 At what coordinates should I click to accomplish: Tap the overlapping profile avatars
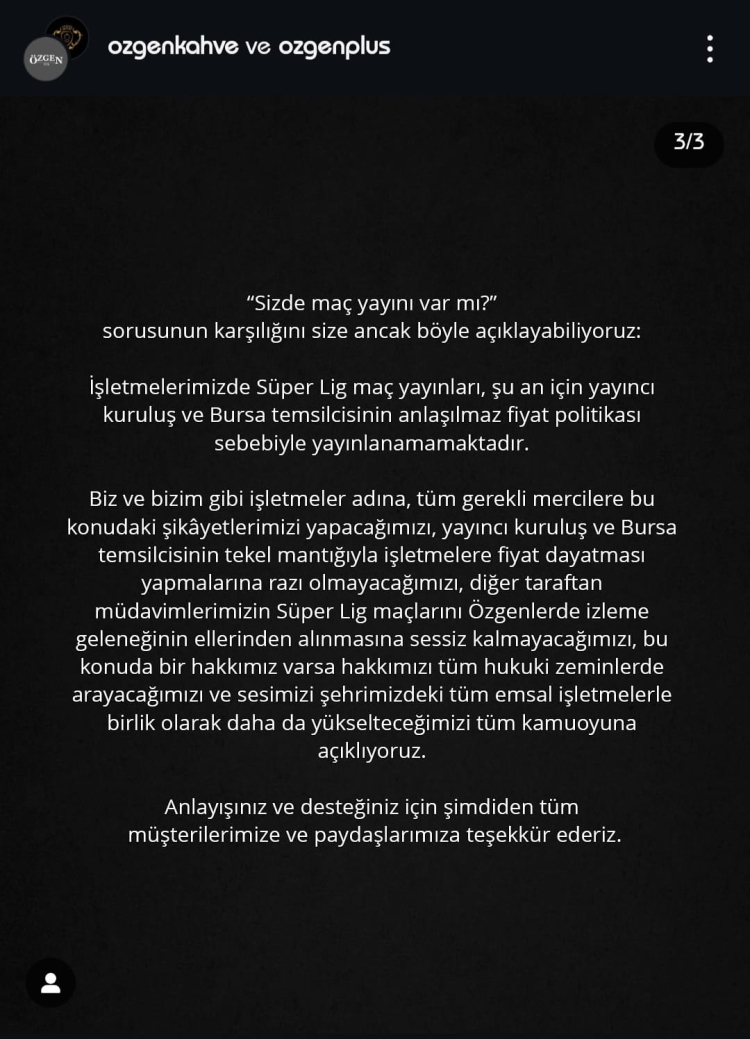(55, 48)
